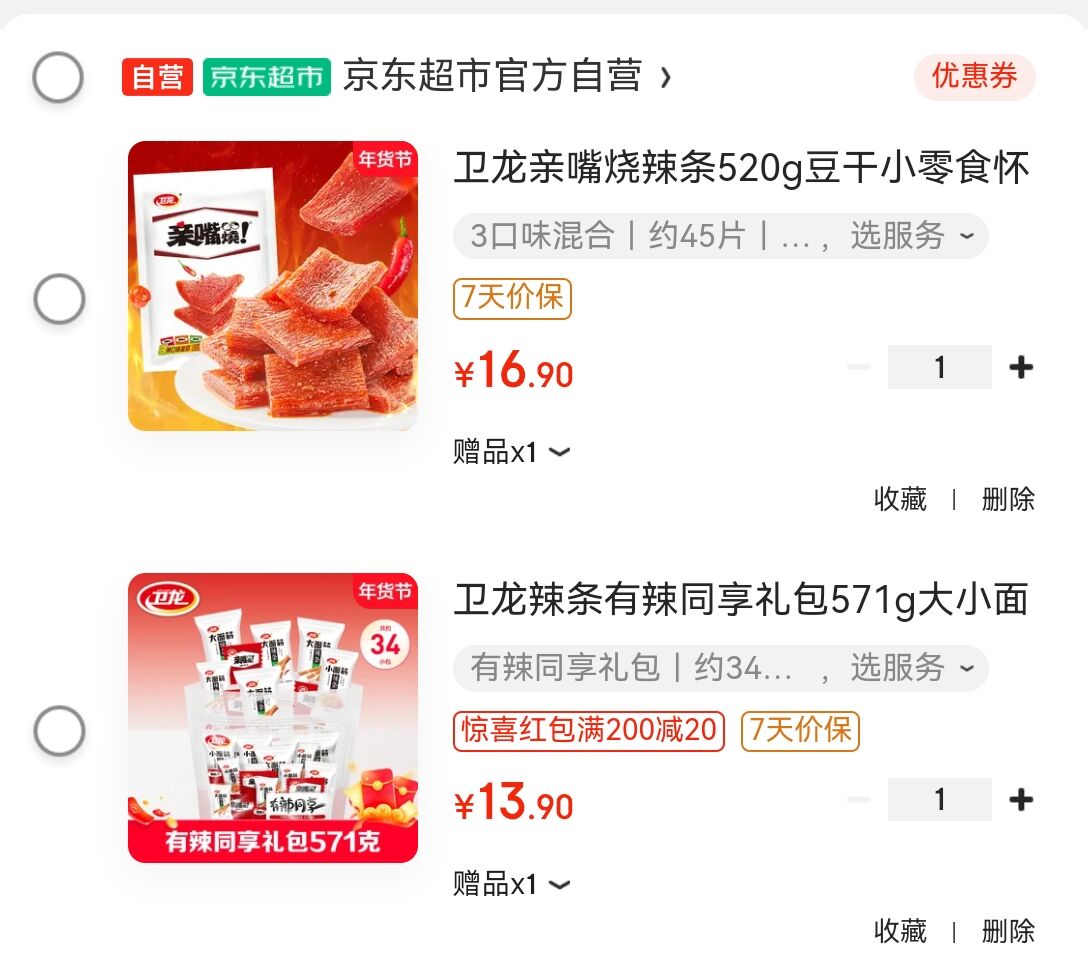Select all items from 京东超市官方自营 store

(x=58, y=77)
